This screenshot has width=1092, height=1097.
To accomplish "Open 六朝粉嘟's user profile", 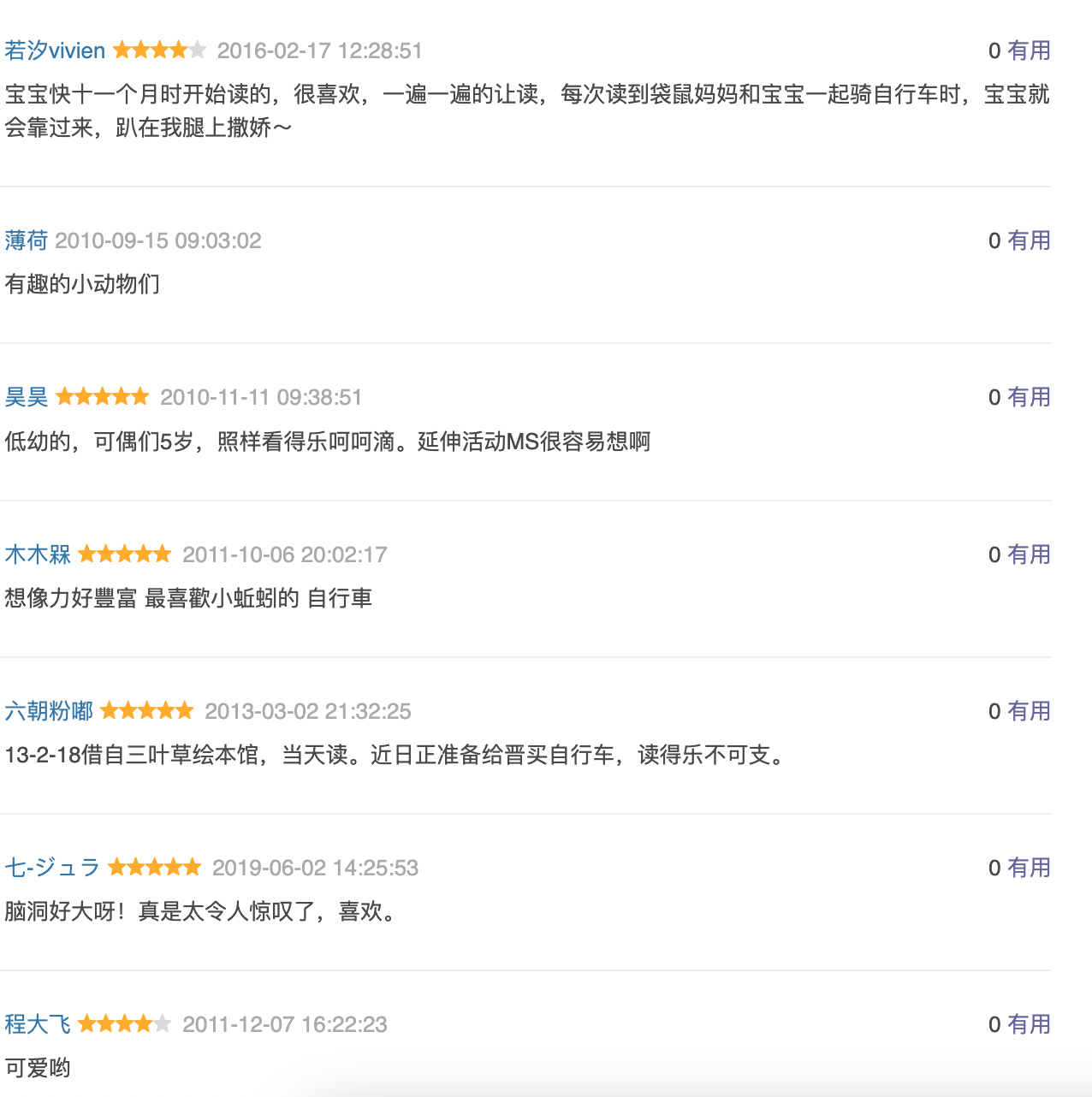I will 49,711.
